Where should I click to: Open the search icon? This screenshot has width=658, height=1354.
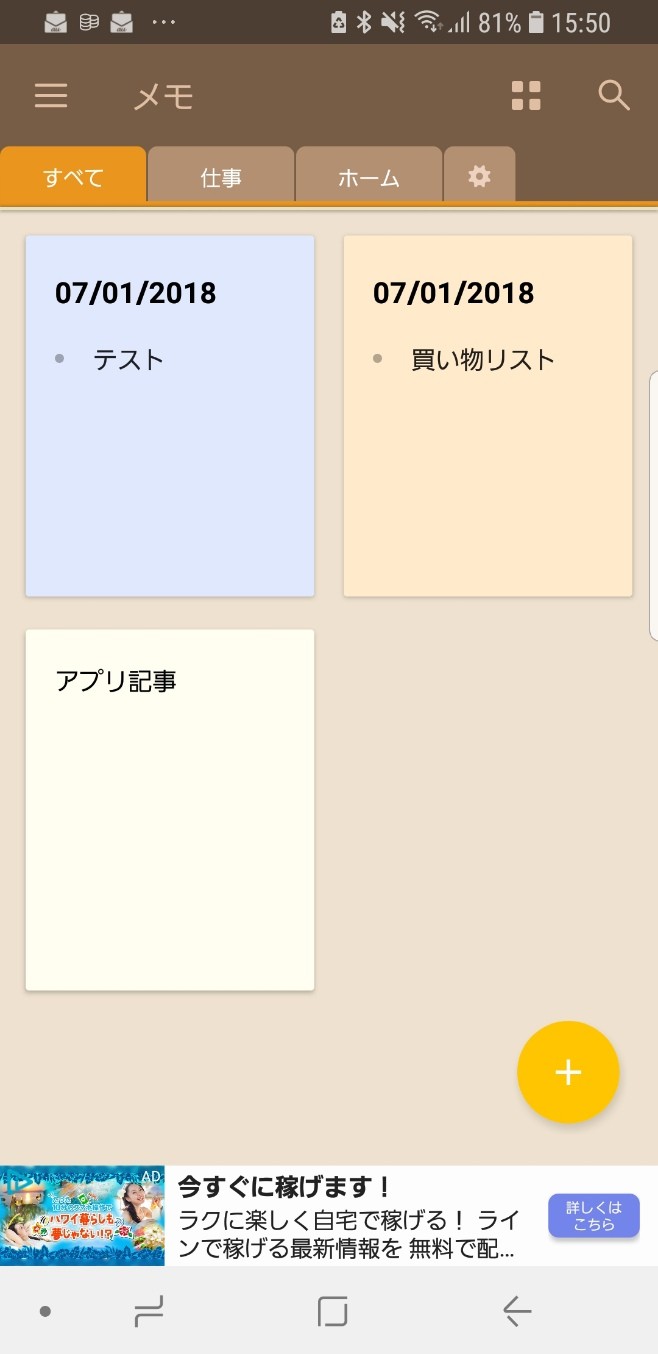(613, 96)
